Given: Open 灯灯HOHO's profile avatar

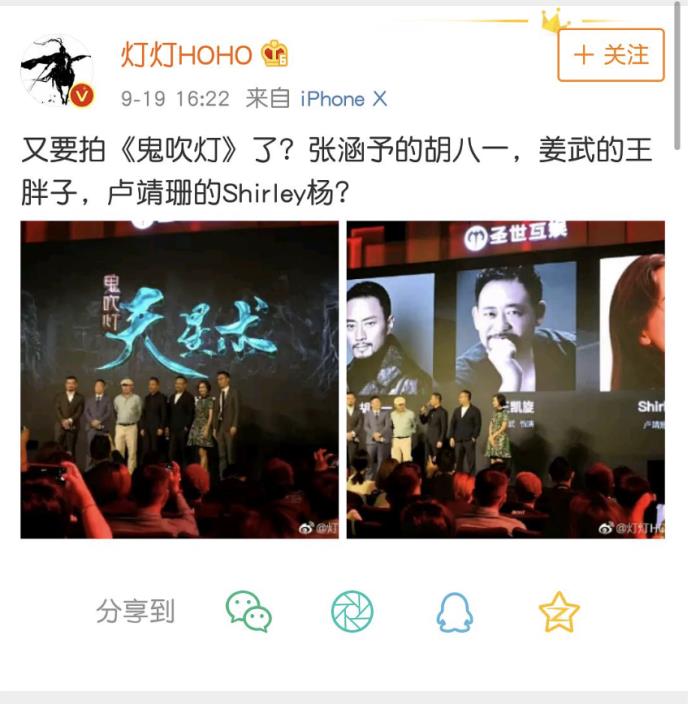Looking at the screenshot, I should pyautogui.click(x=56, y=70).
